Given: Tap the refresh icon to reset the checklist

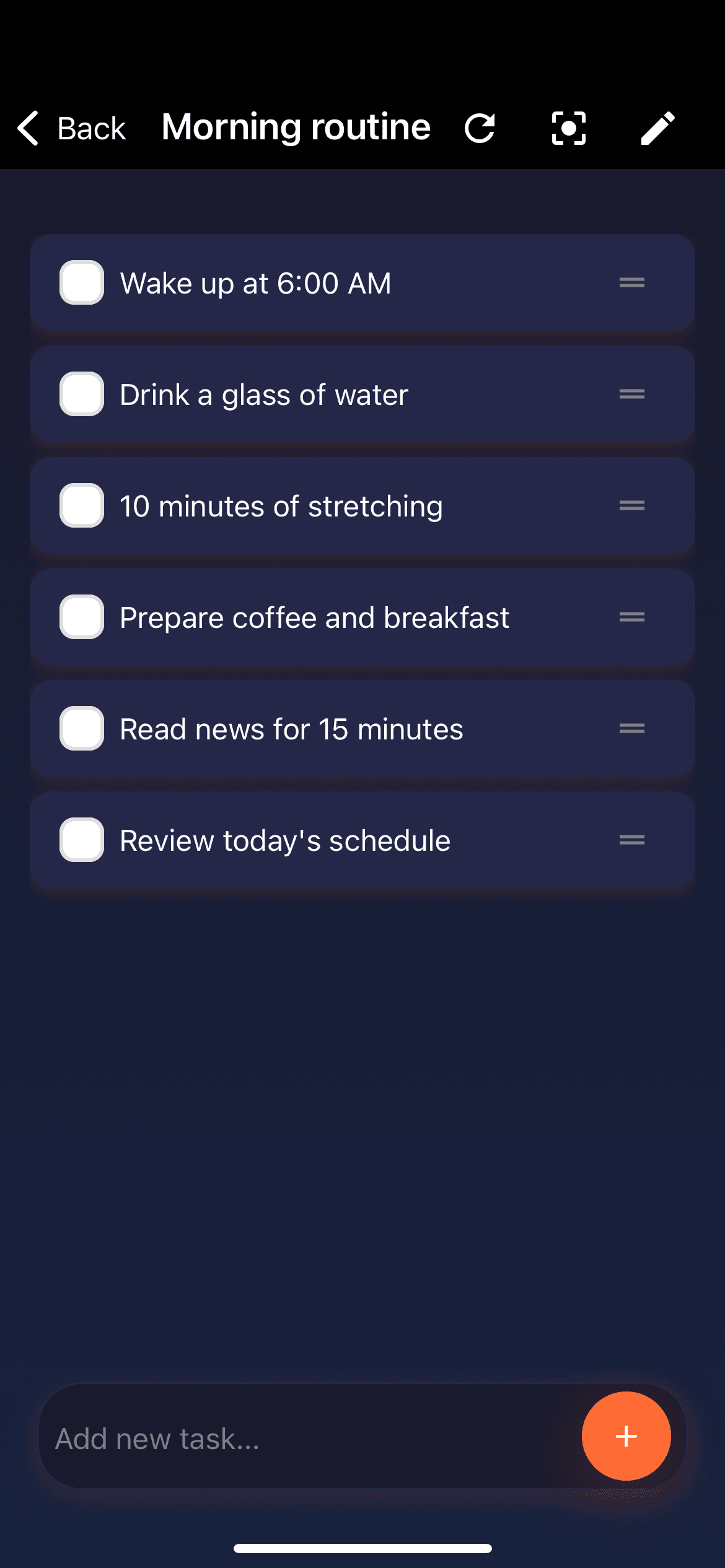Looking at the screenshot, I should point(480,127).
